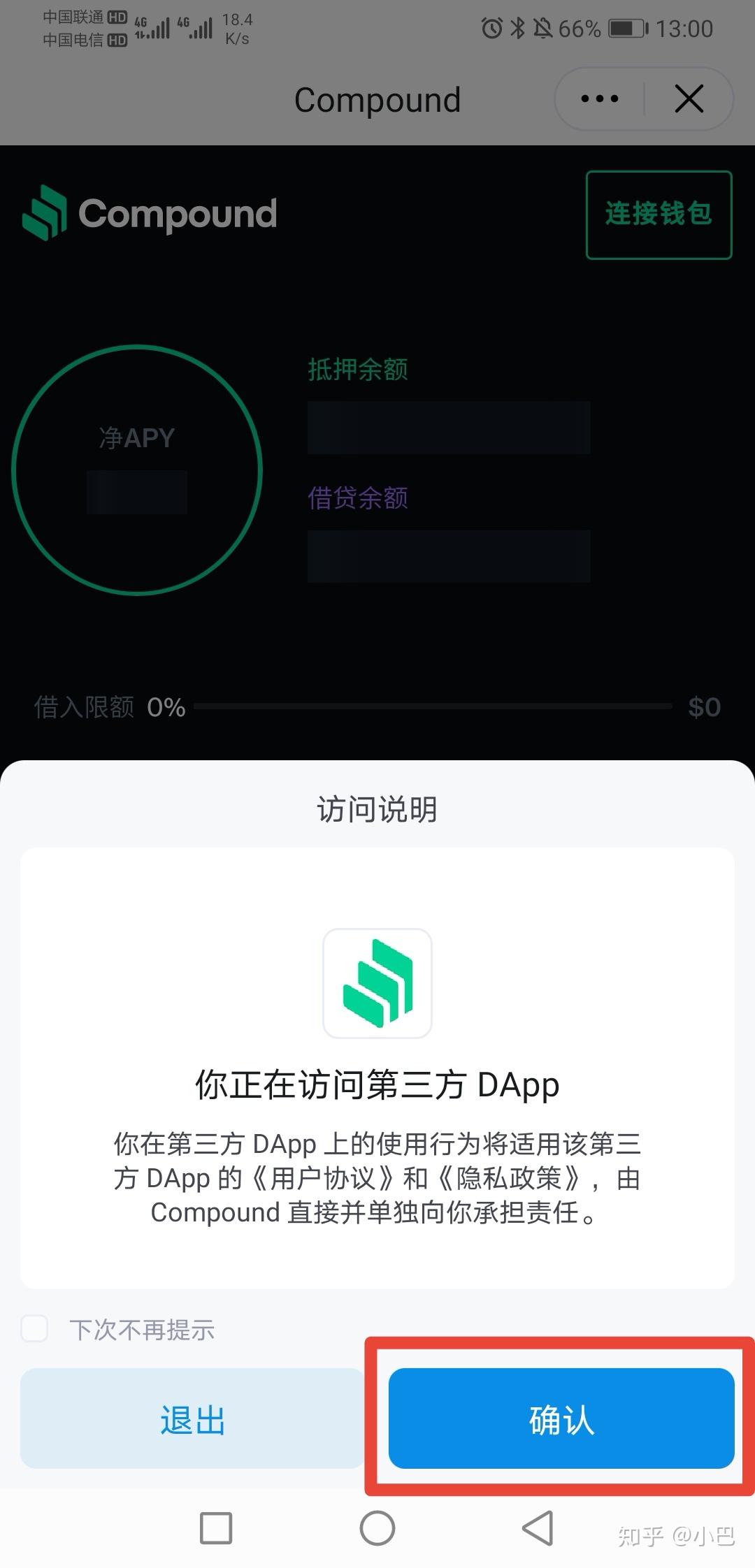The image size is (755, 1568).
Task: Tap 连接钱包 to connect wallet
Action: coord(659,215)
